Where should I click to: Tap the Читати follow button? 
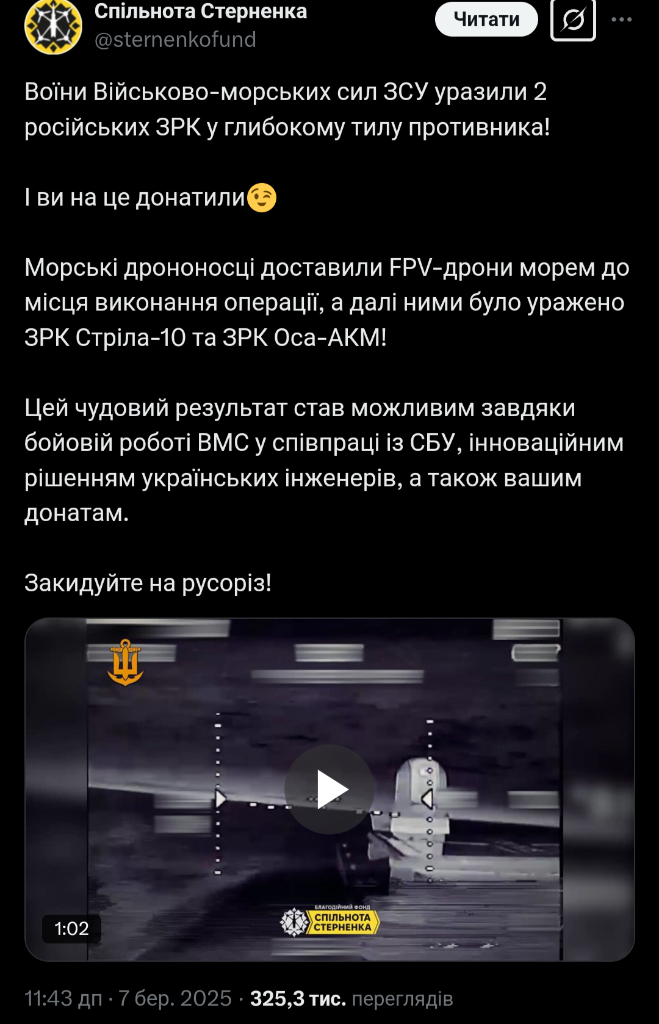[486, 19]
